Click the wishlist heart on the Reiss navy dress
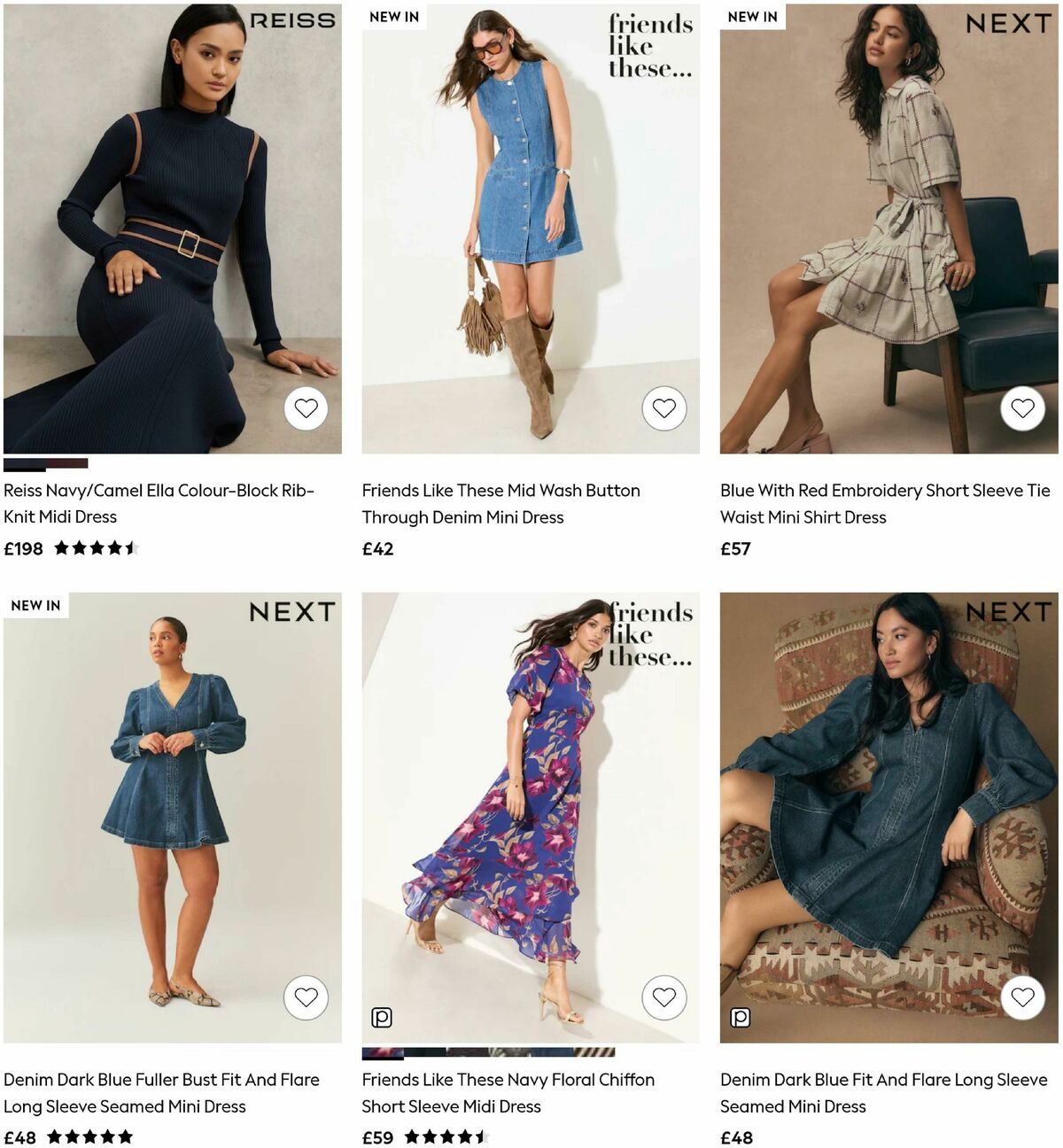The image size is (1063, 1148). pos(305,408)
